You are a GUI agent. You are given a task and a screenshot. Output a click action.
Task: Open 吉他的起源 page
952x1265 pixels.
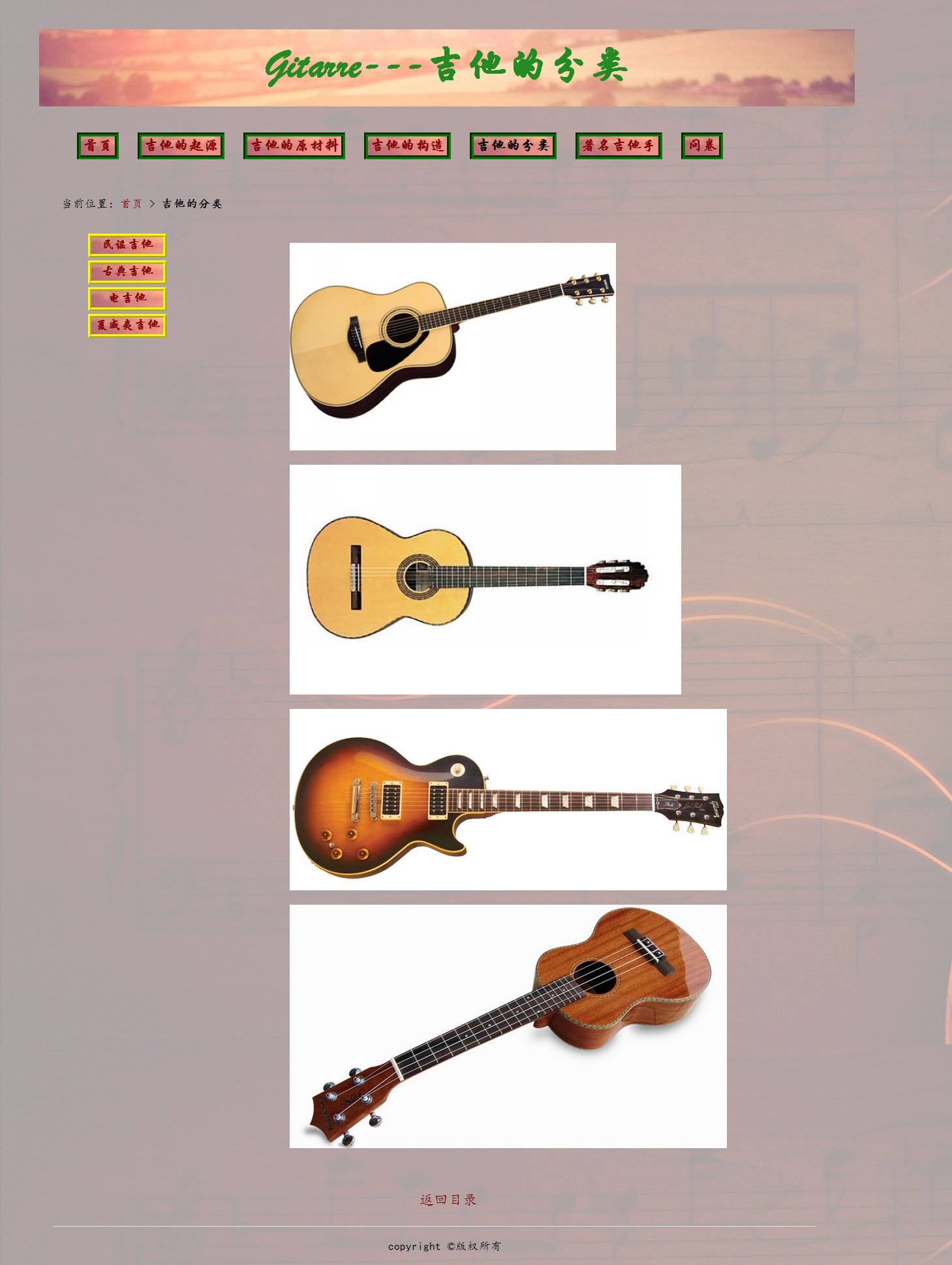coord(181,146)
